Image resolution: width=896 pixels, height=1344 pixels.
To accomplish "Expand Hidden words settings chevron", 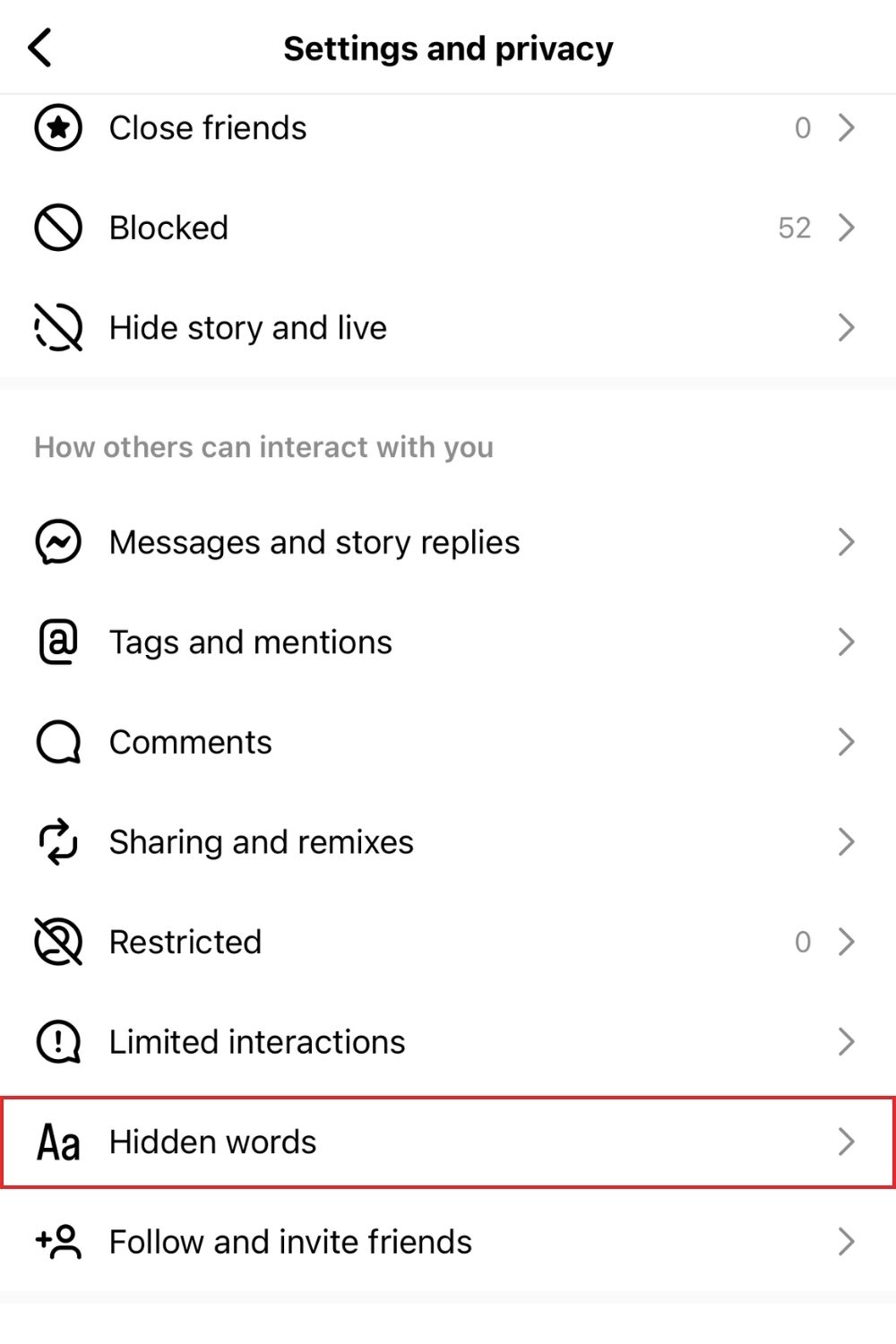I will tap(846, 1142).
